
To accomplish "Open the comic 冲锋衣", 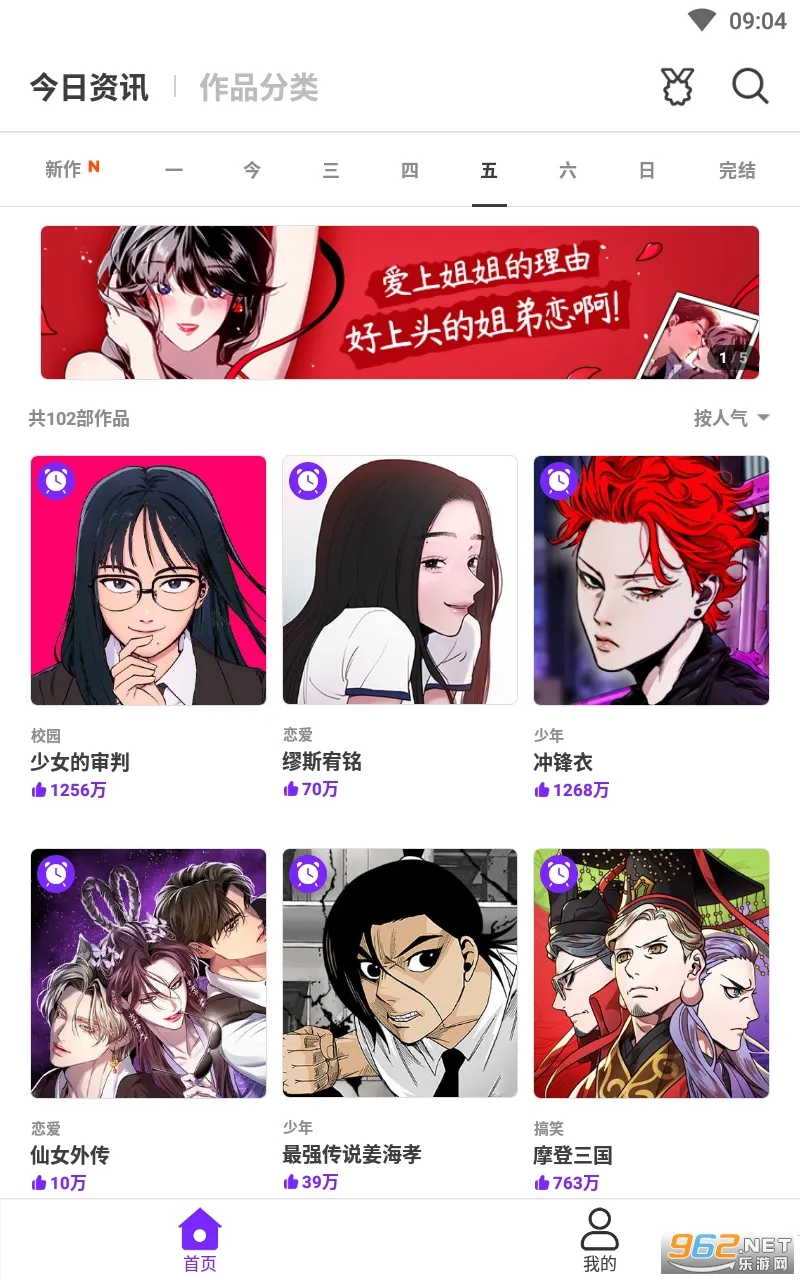I will click(x=651, y=580).
